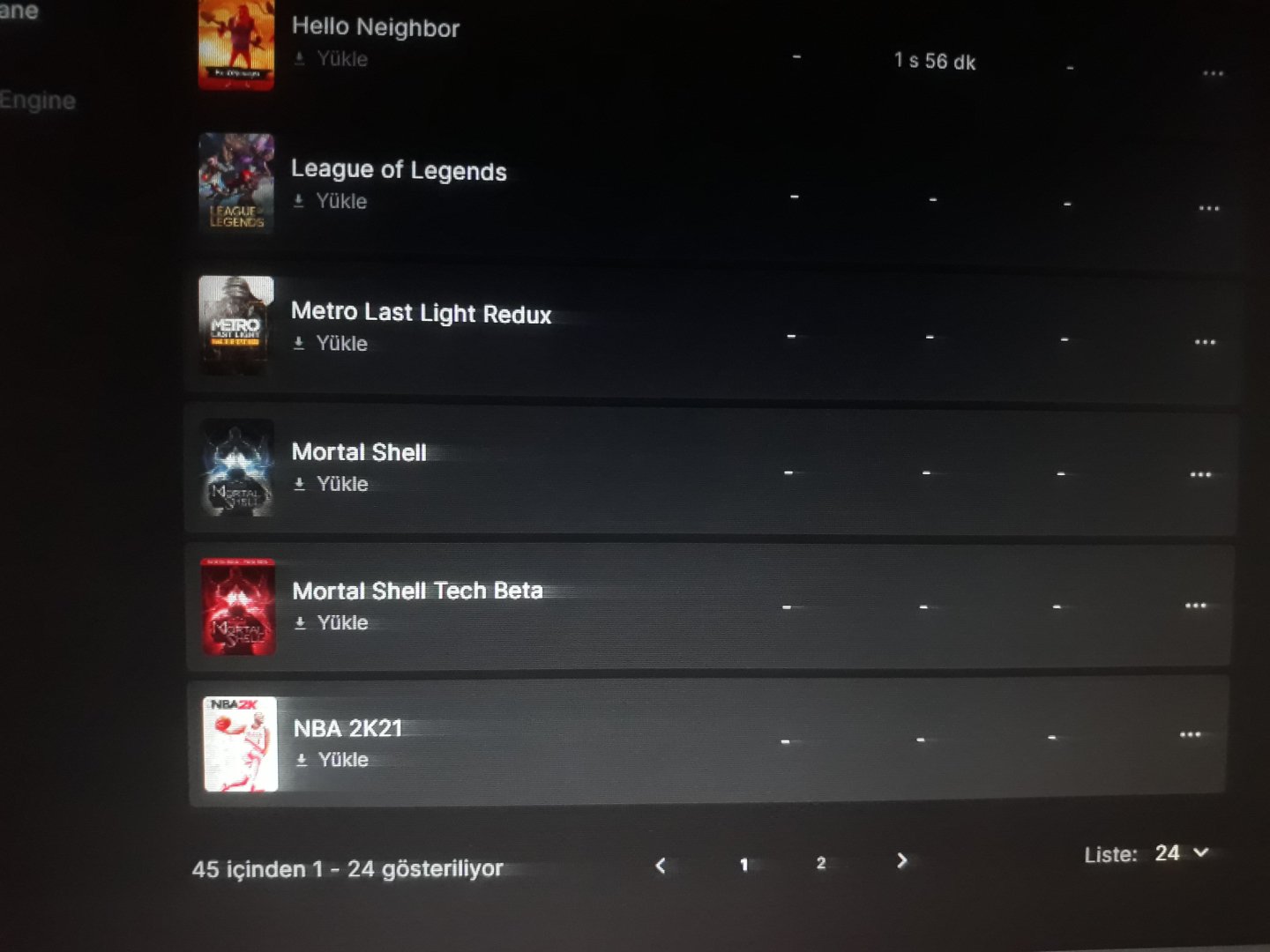
Task: Open the three-dot menu for Mortal Shell
Action: click(1200, 474)
